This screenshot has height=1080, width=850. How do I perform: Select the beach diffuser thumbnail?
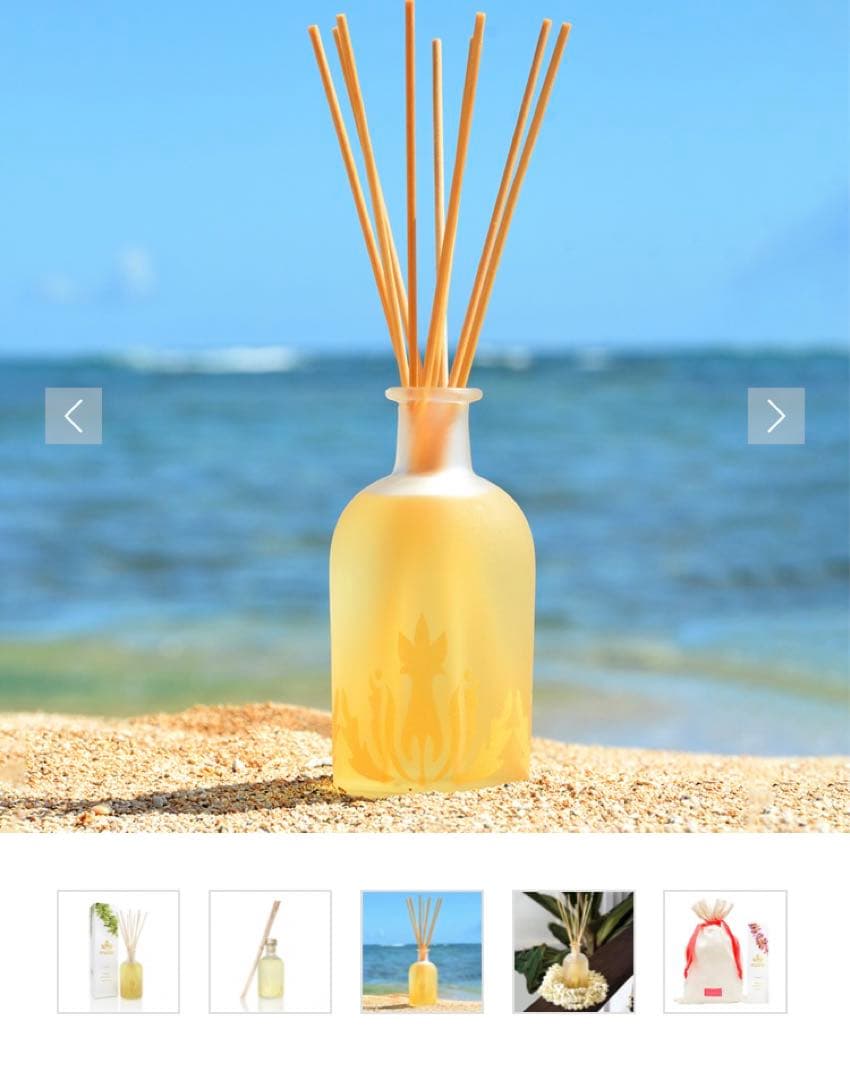pos(422,952)
